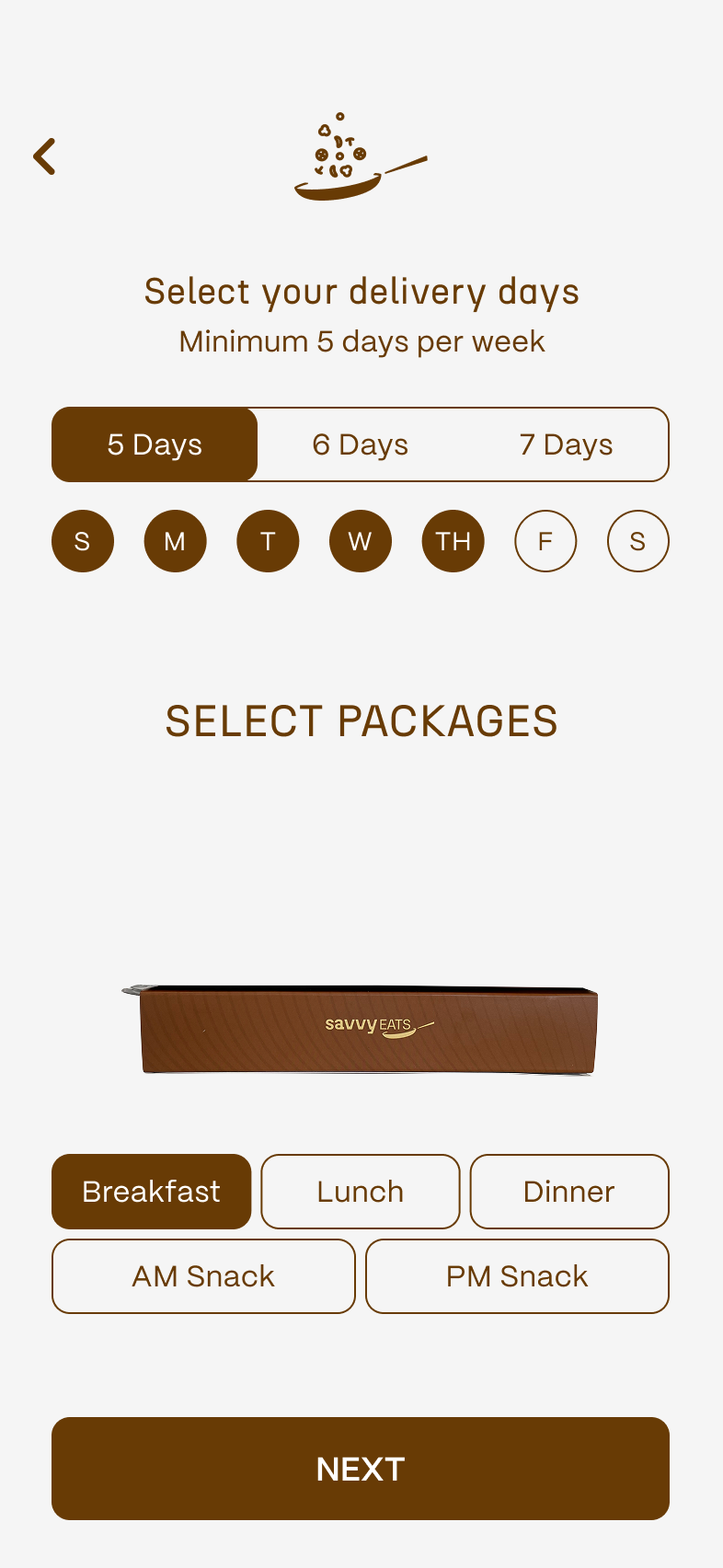Turn off Wednesday delivery
This screenshot has height=1568, width=723.
360,541
